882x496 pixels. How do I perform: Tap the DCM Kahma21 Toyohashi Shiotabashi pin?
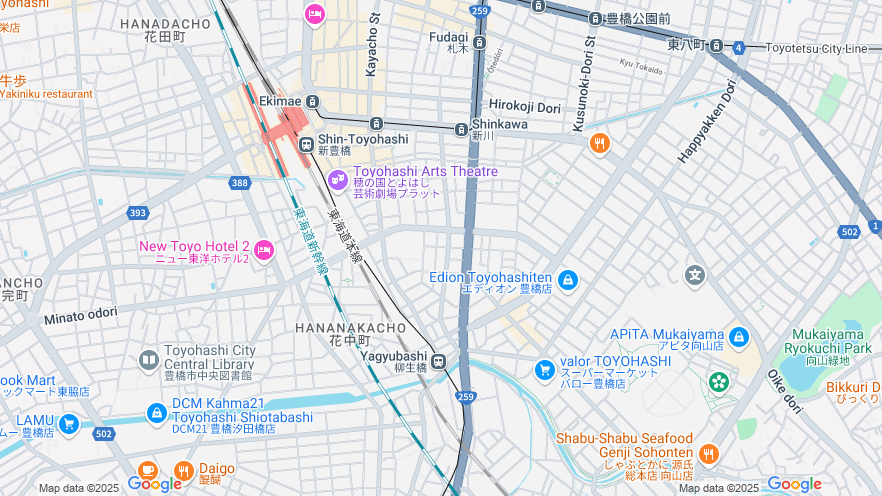point(157,412)
